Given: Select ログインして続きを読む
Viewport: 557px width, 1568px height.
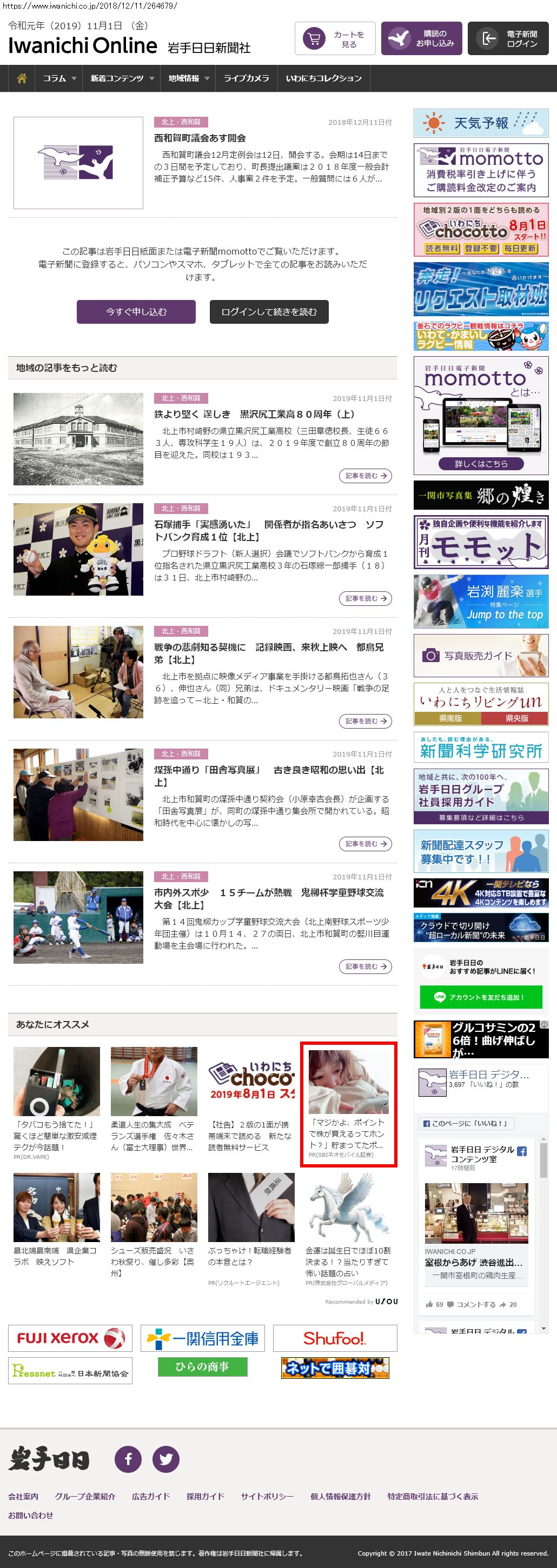Looking at the screenshot, I should tap(269, 312).
